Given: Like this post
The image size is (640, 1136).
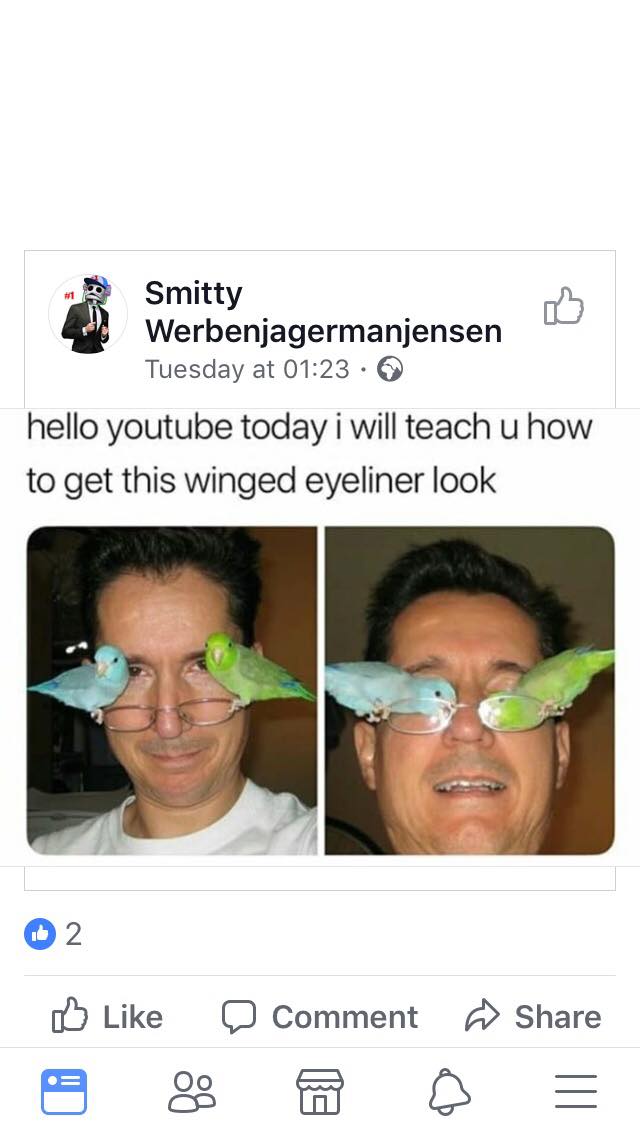Looking at the screenshot, I should 107,1016.
